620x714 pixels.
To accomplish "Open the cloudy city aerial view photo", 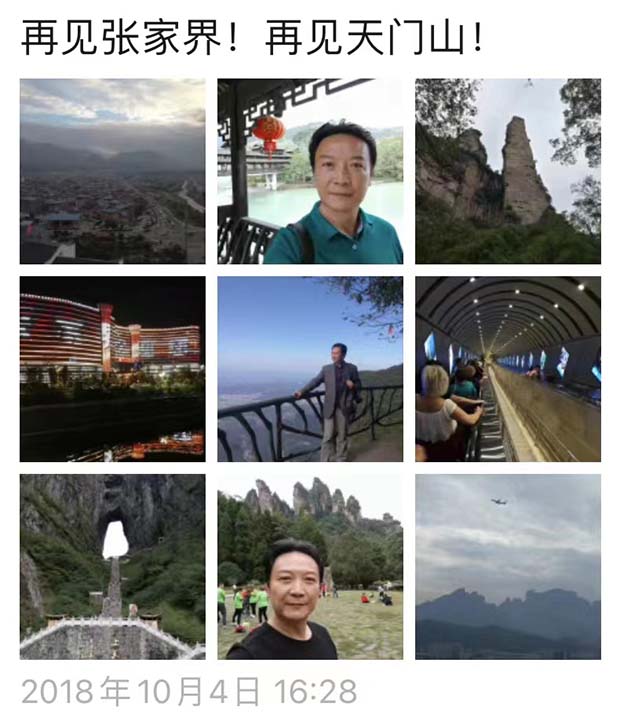I will click(112, 171).
